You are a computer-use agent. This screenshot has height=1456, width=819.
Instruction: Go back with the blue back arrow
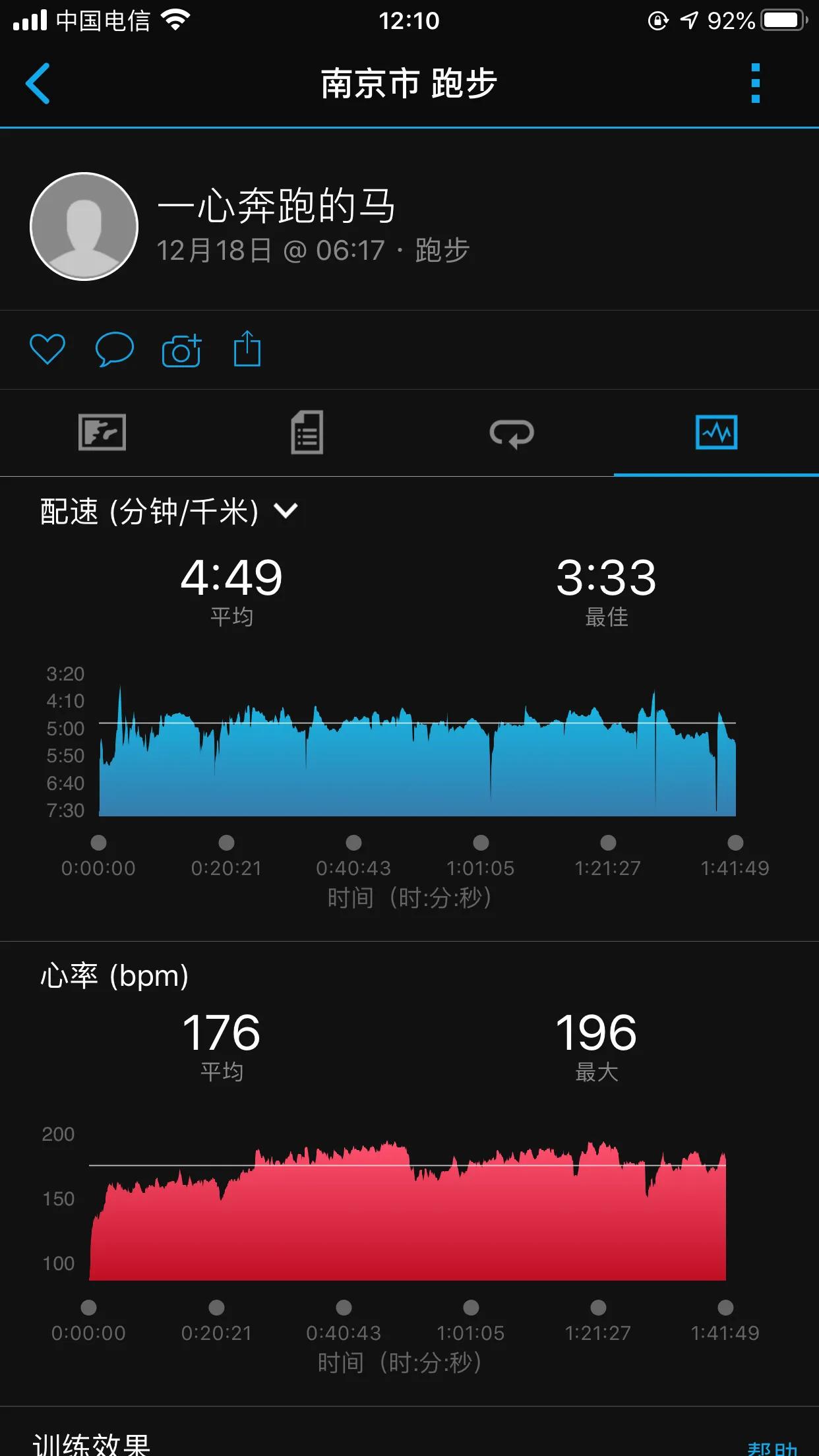pyautogui.click(x=38, y=84)
